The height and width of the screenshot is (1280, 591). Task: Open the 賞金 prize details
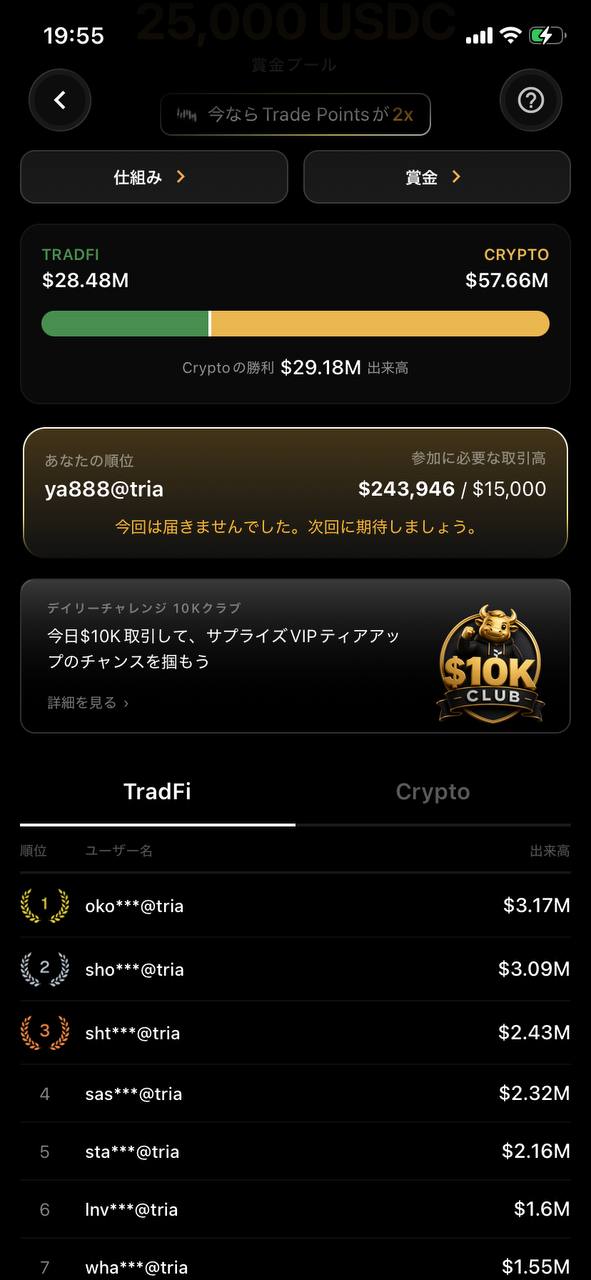[x=437, y=177]
